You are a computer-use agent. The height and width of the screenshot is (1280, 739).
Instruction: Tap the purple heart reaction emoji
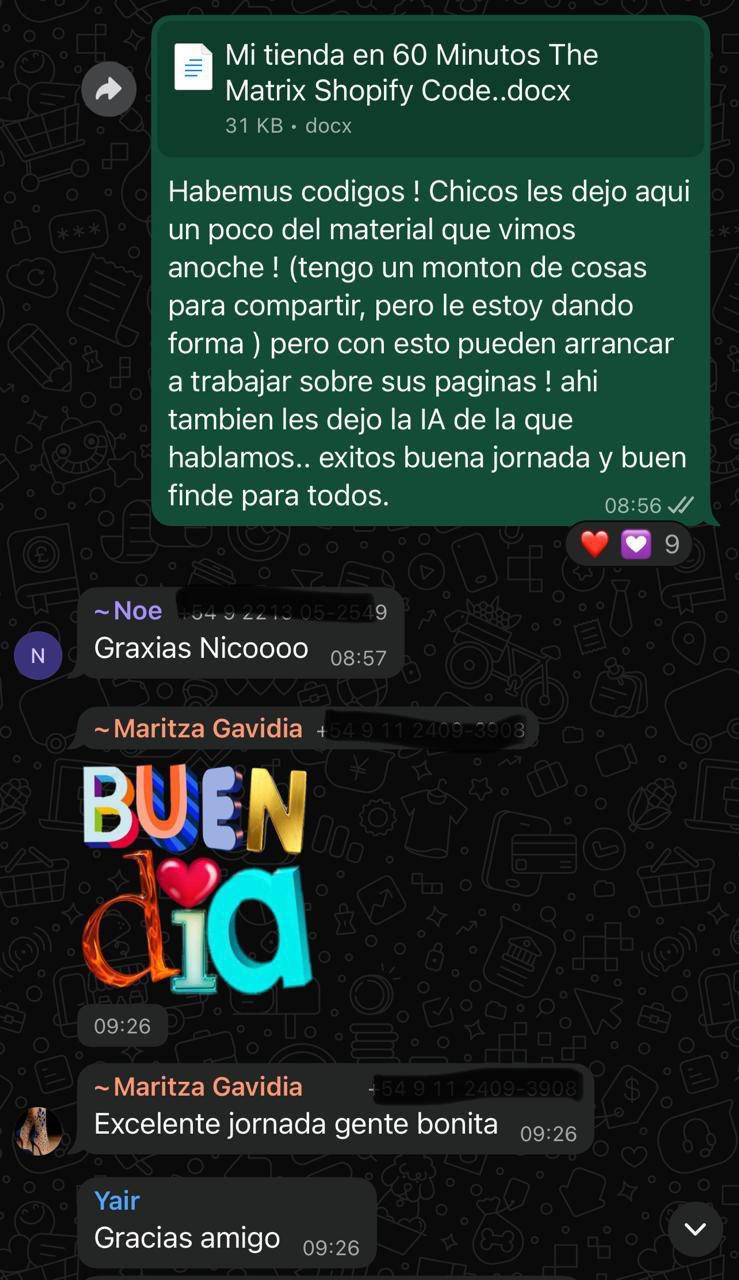pos(634,543)
